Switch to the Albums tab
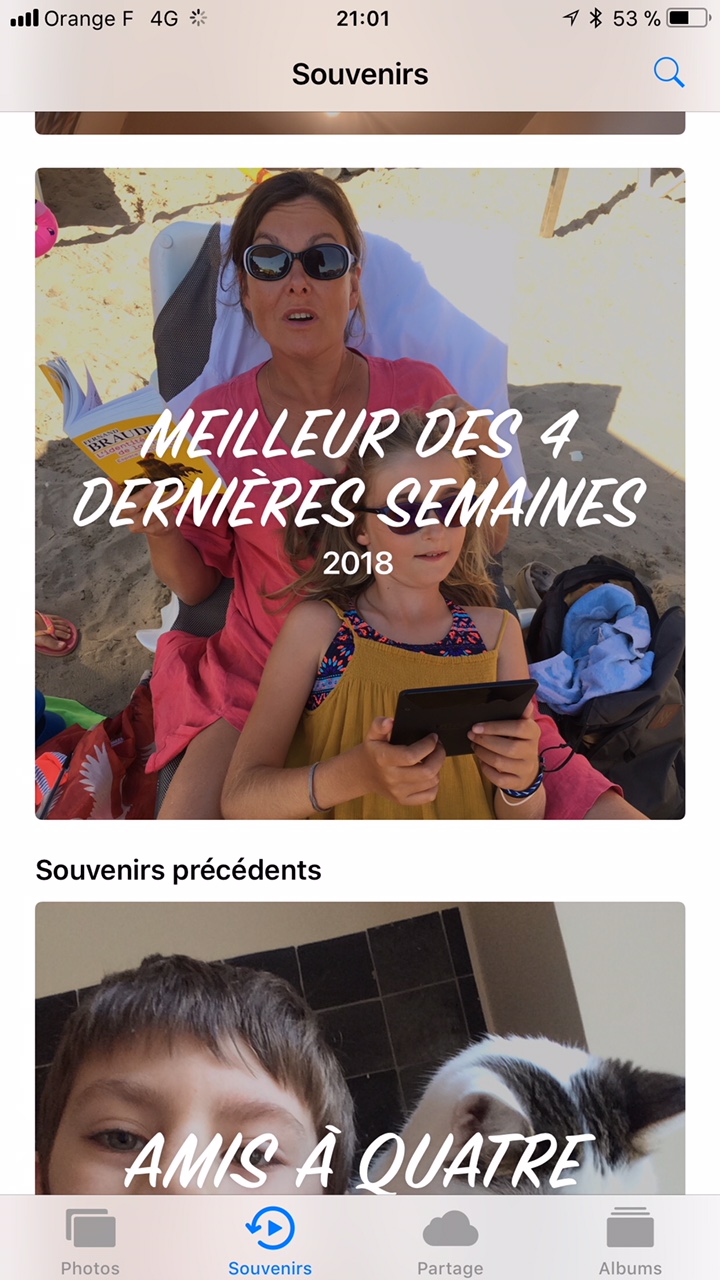This screenshot has height=1280, width=720. [x=630, y=1240]
